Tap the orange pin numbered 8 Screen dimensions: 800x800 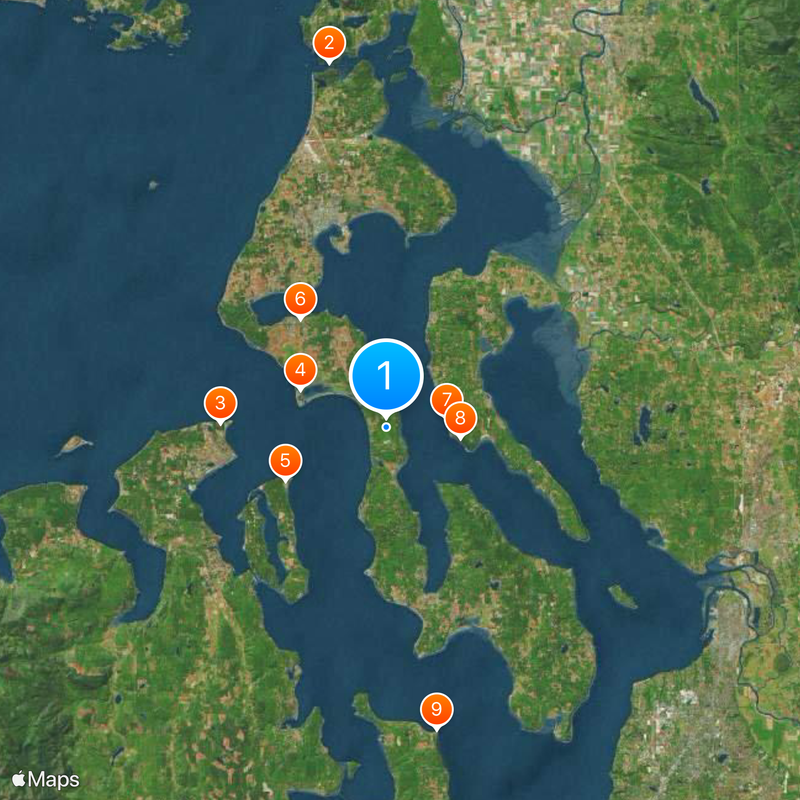tap(461, 418)
